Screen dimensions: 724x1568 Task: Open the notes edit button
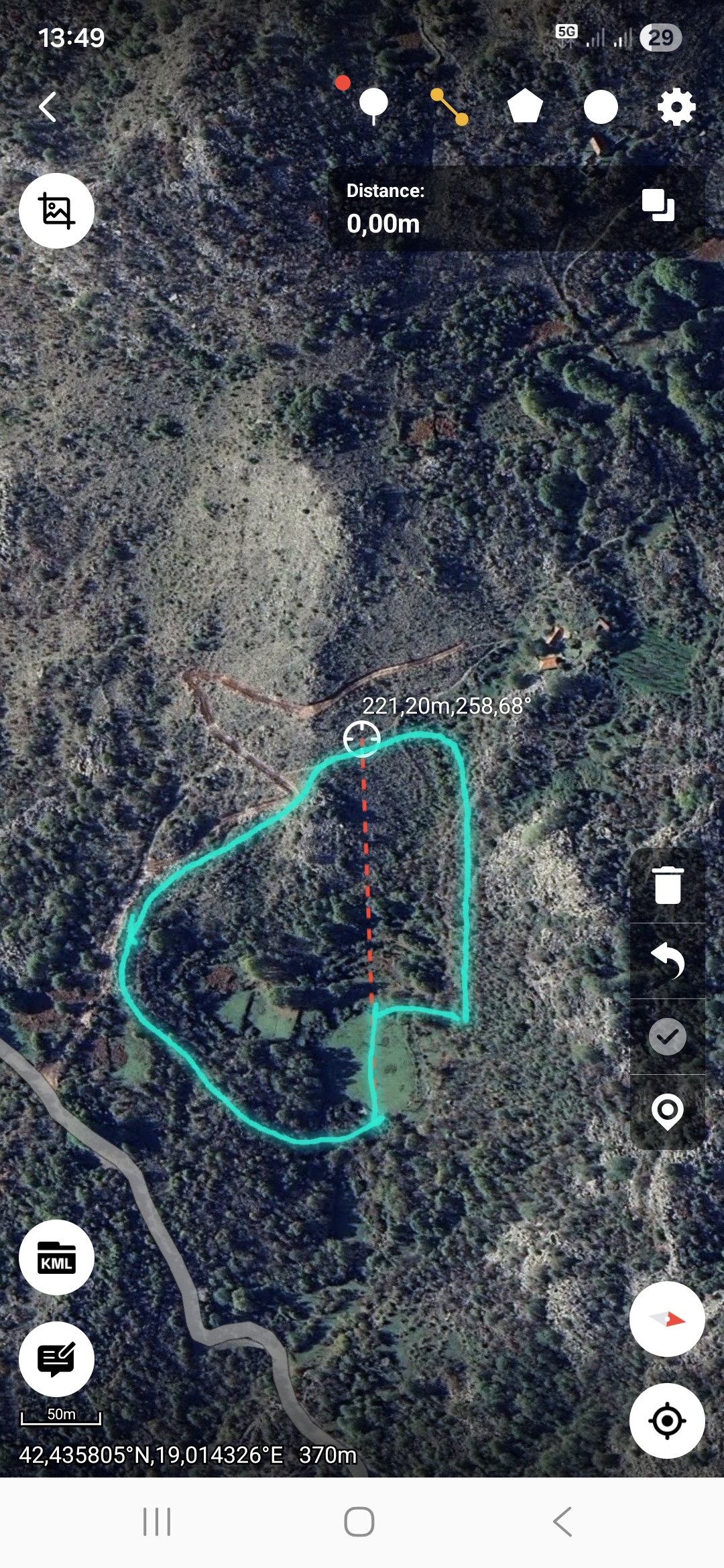[x=56, y=1360]
